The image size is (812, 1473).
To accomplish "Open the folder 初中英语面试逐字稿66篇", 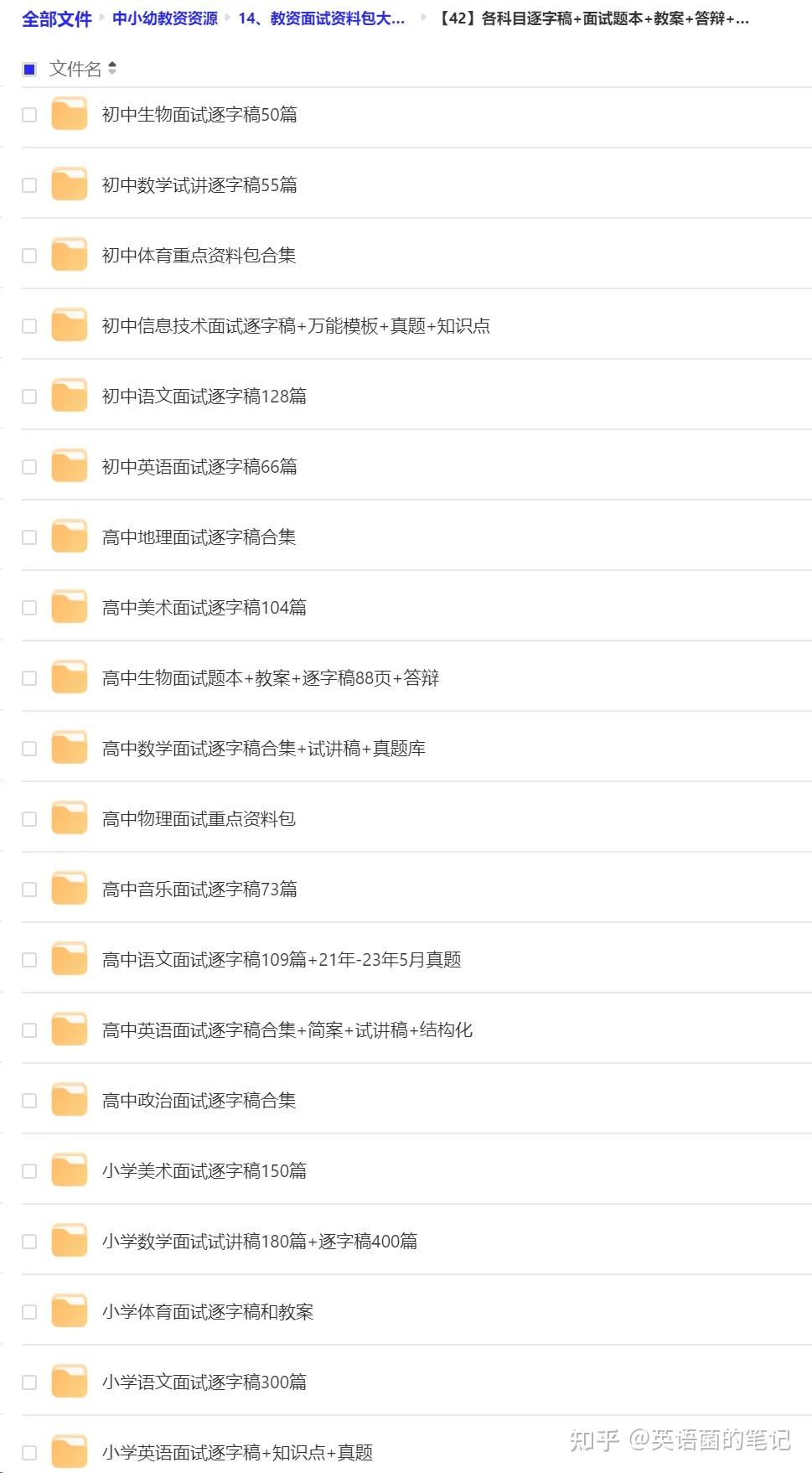I will [x=199, y=467].
